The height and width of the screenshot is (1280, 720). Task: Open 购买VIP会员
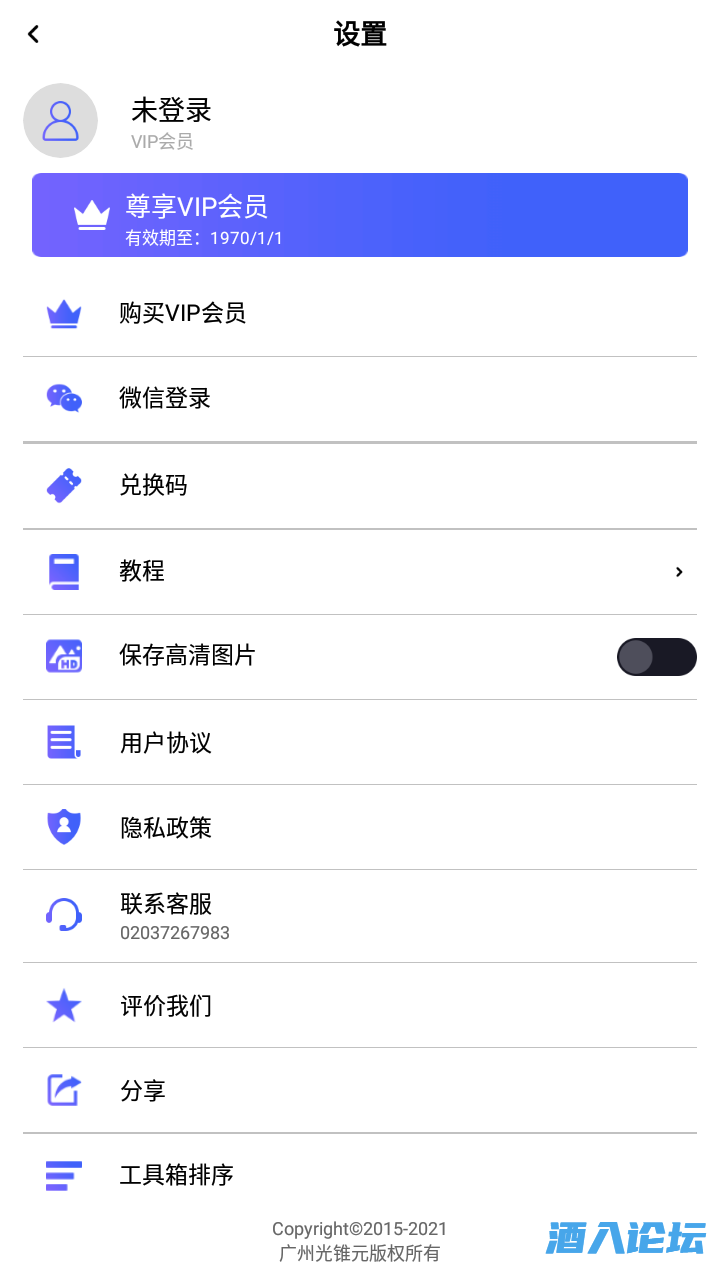coord(360,313)
